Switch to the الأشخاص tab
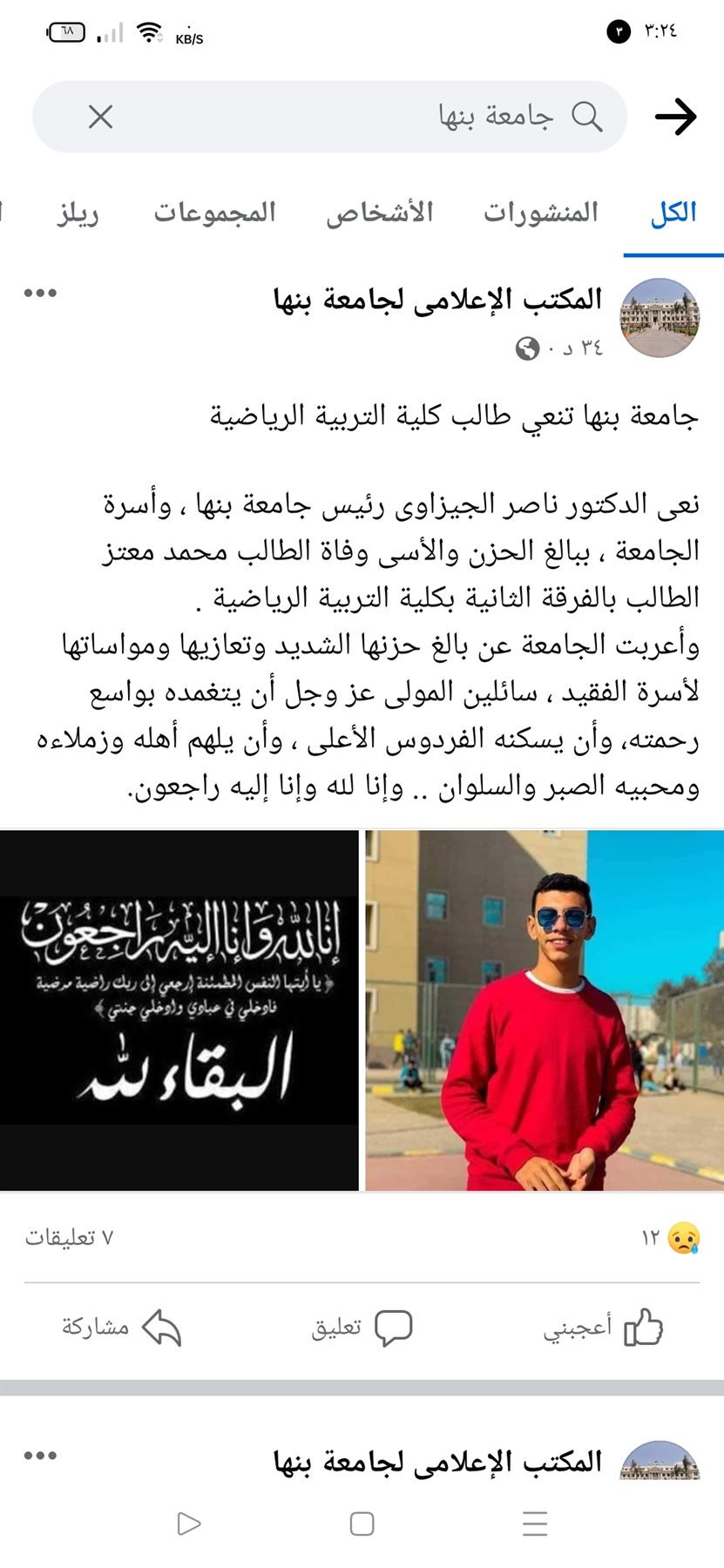Viewport: 724px width, 1568px height. (380, 213)
